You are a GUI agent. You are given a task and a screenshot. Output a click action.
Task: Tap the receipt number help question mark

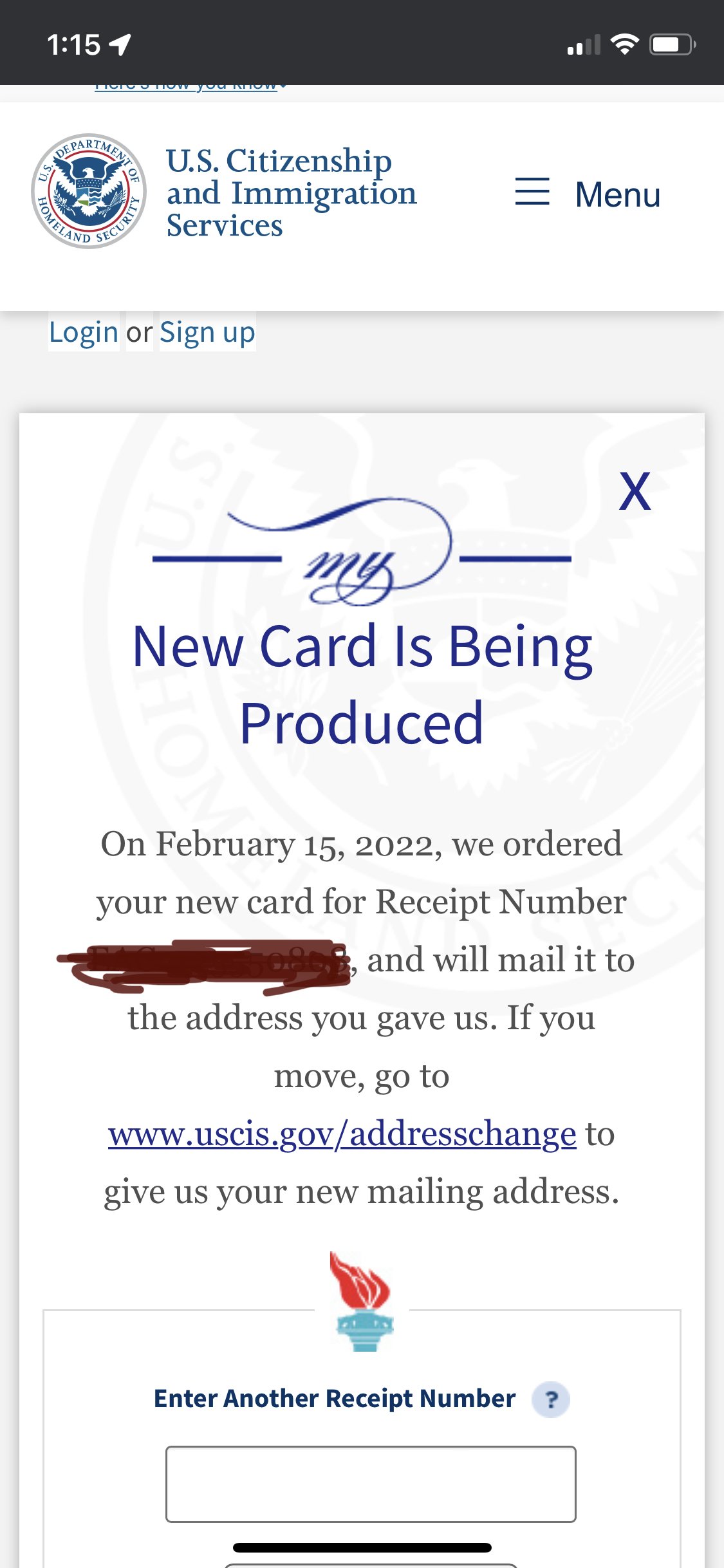click(551, 1399)
